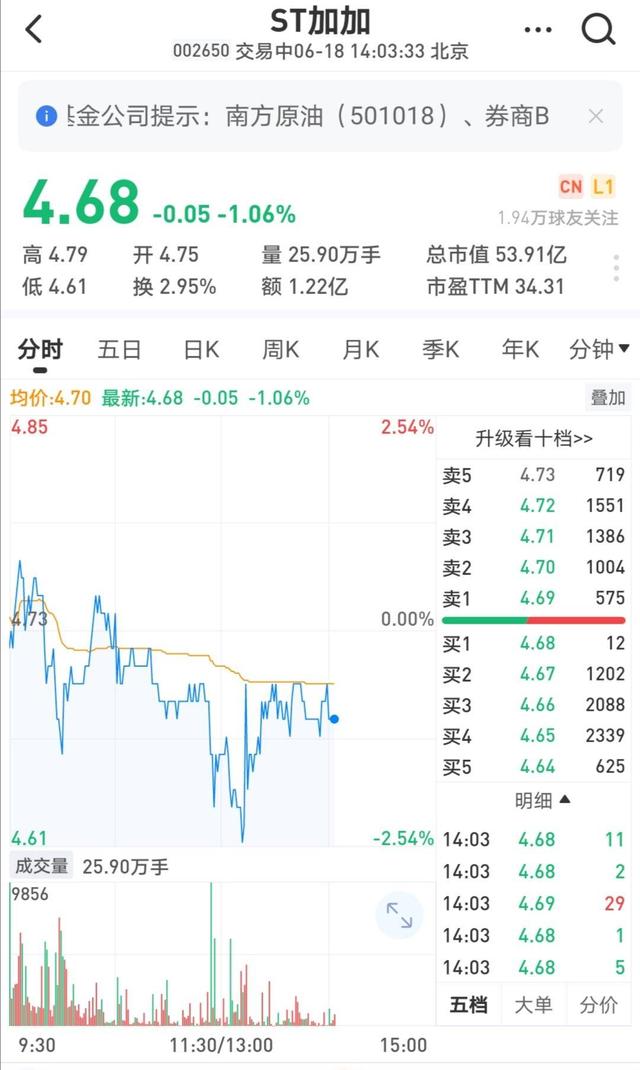Expand chart to full screen

(x=399, y=915)
